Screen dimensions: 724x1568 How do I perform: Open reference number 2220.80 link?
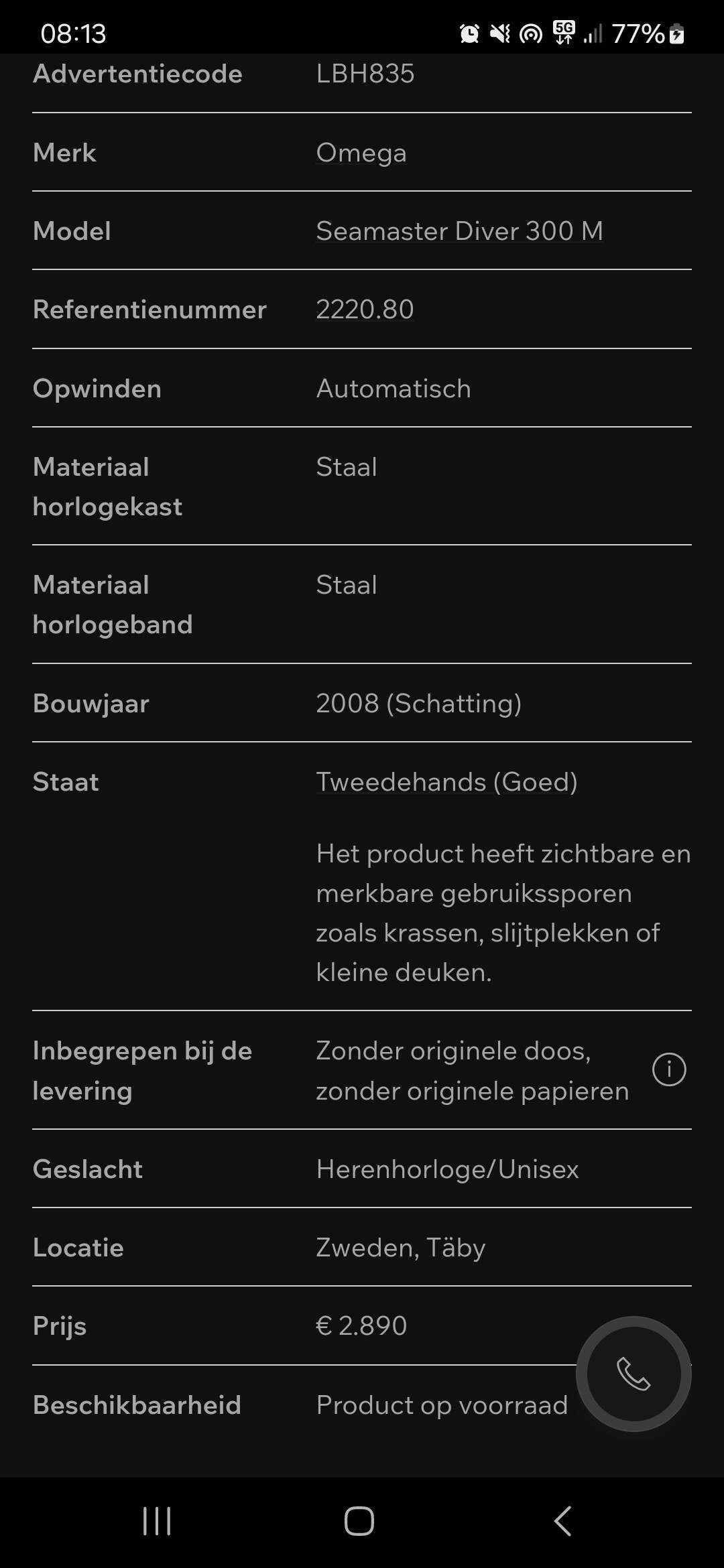tap(365, 310)
